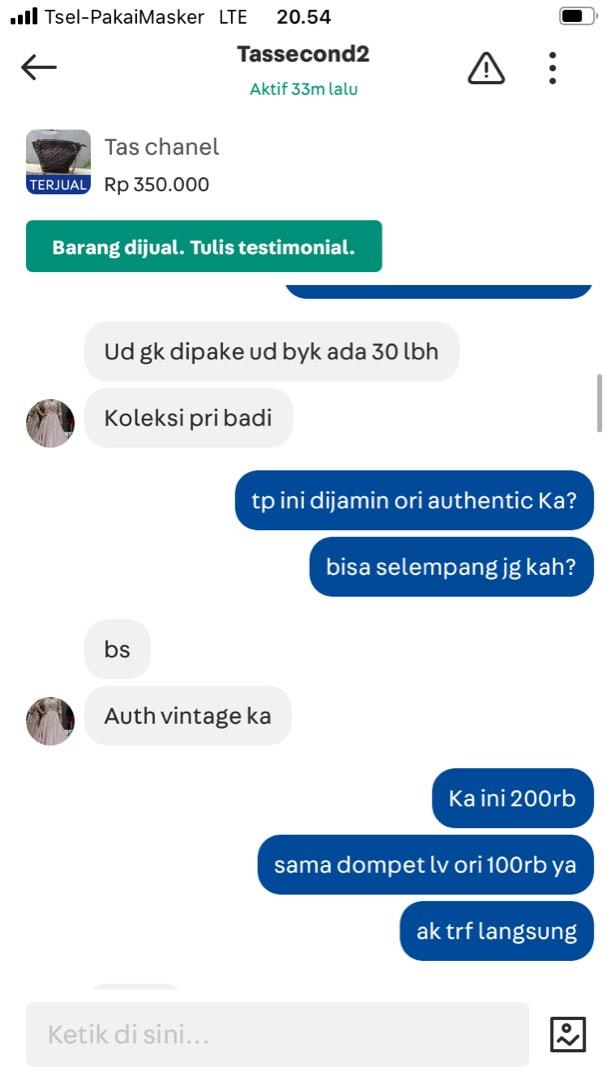Tap Barang dijual. Tulis testimonial. button
Screen dimensions: 608x1080
pyautogui.click(x=204, y=246)
